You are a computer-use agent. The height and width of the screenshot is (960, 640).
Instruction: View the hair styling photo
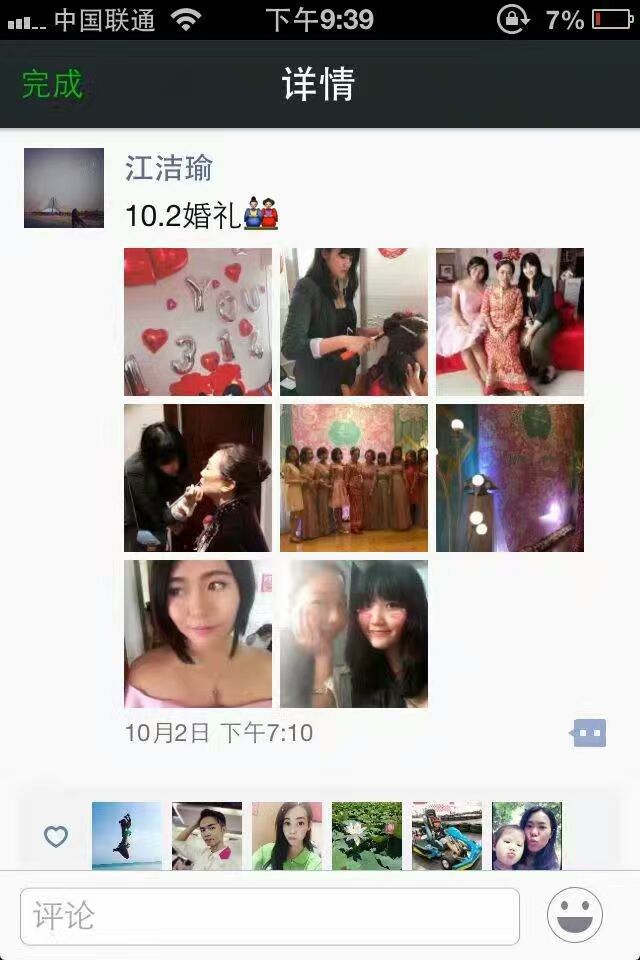354,322
